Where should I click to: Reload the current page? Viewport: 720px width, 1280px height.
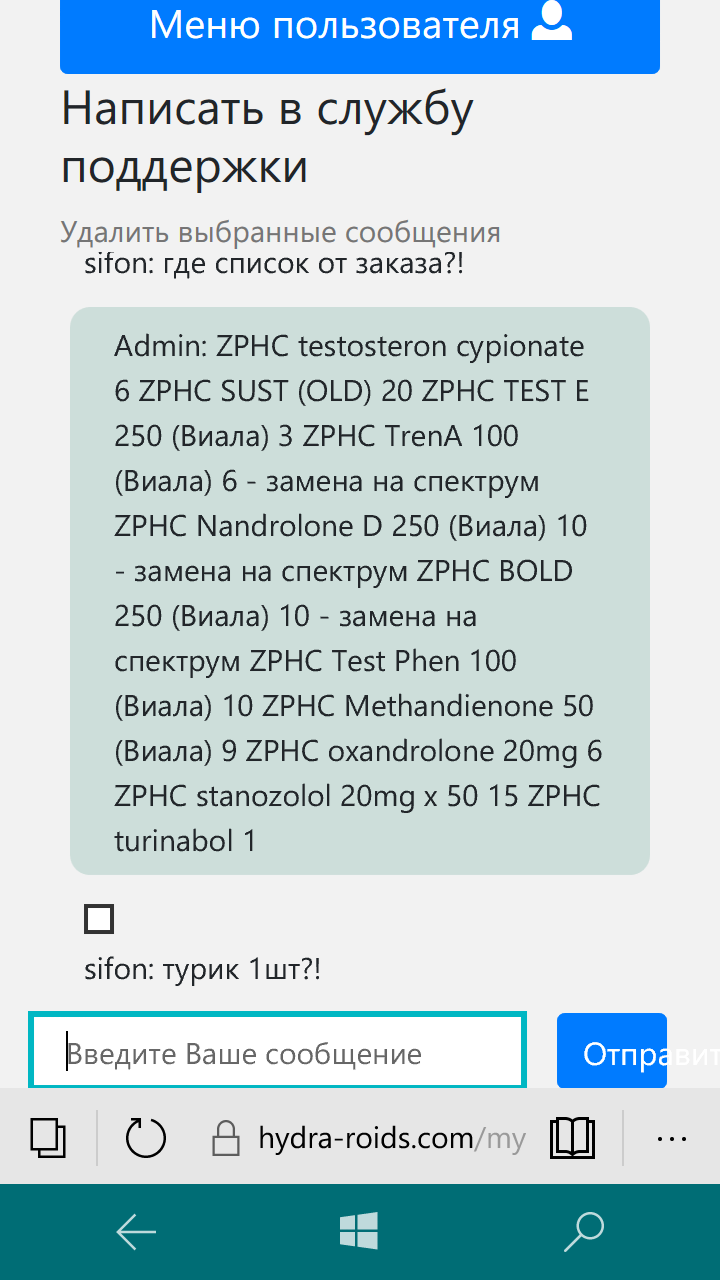point(146,1138)
